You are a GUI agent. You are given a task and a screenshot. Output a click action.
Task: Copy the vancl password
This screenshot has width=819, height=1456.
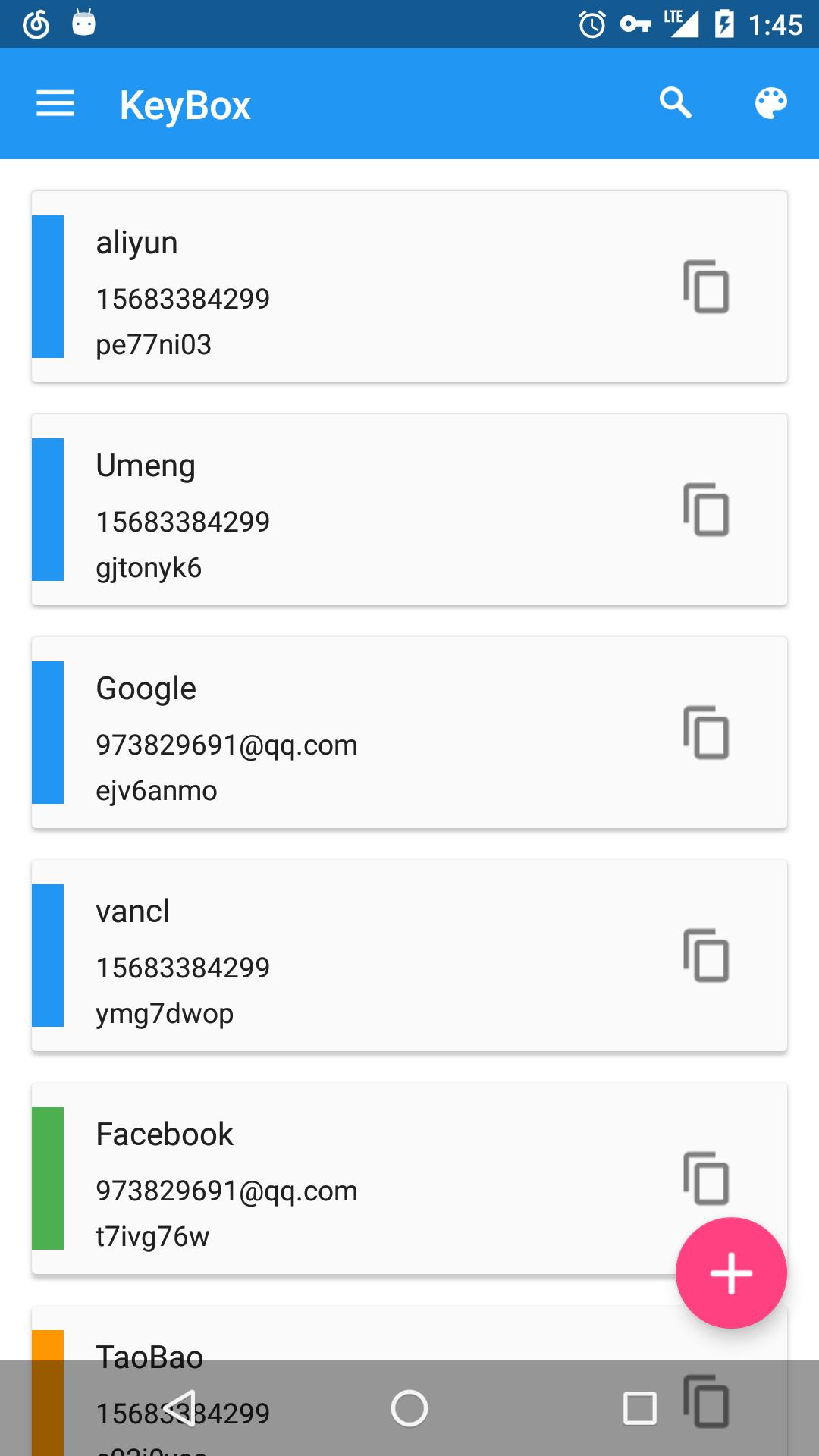706,955
